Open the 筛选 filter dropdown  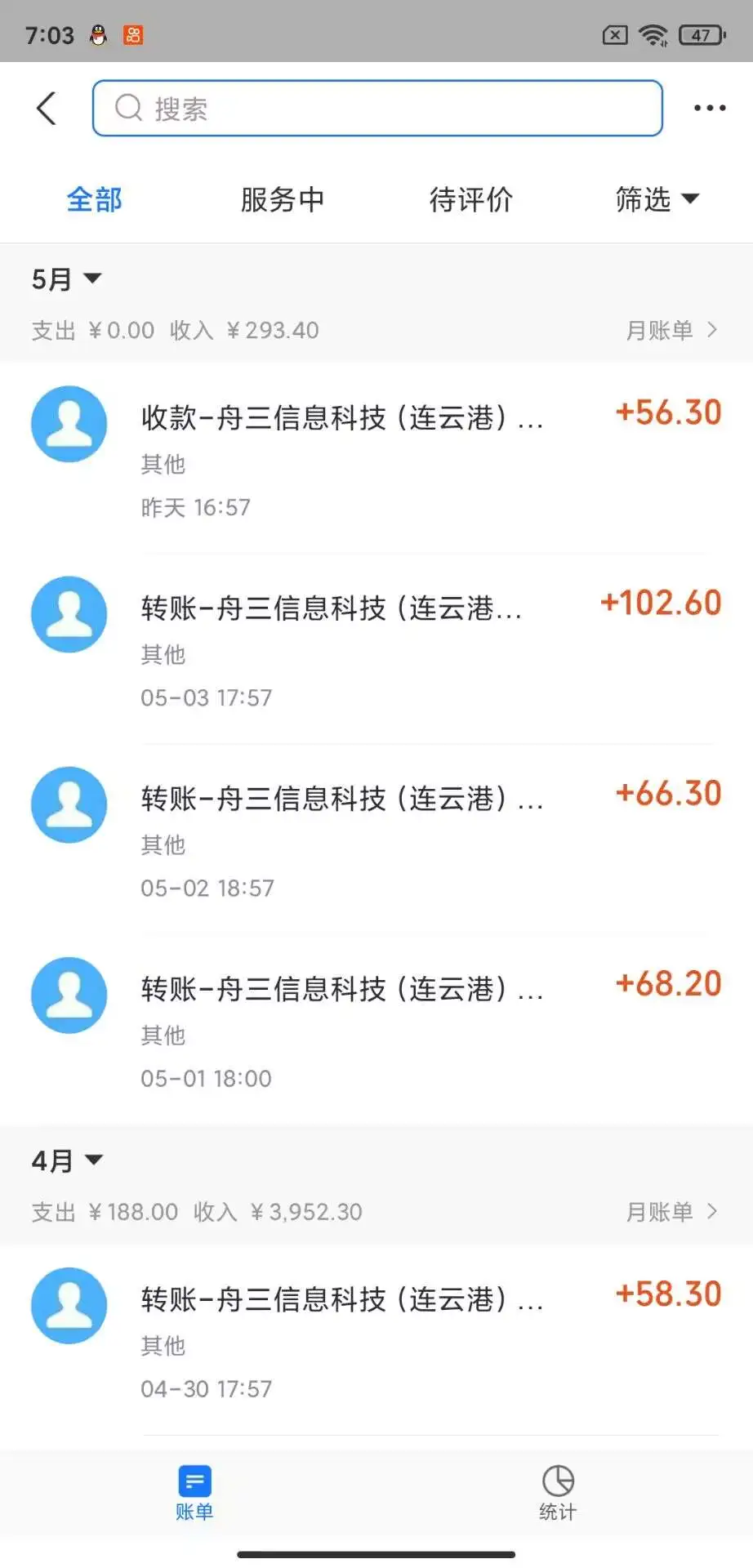click(657, 198)
